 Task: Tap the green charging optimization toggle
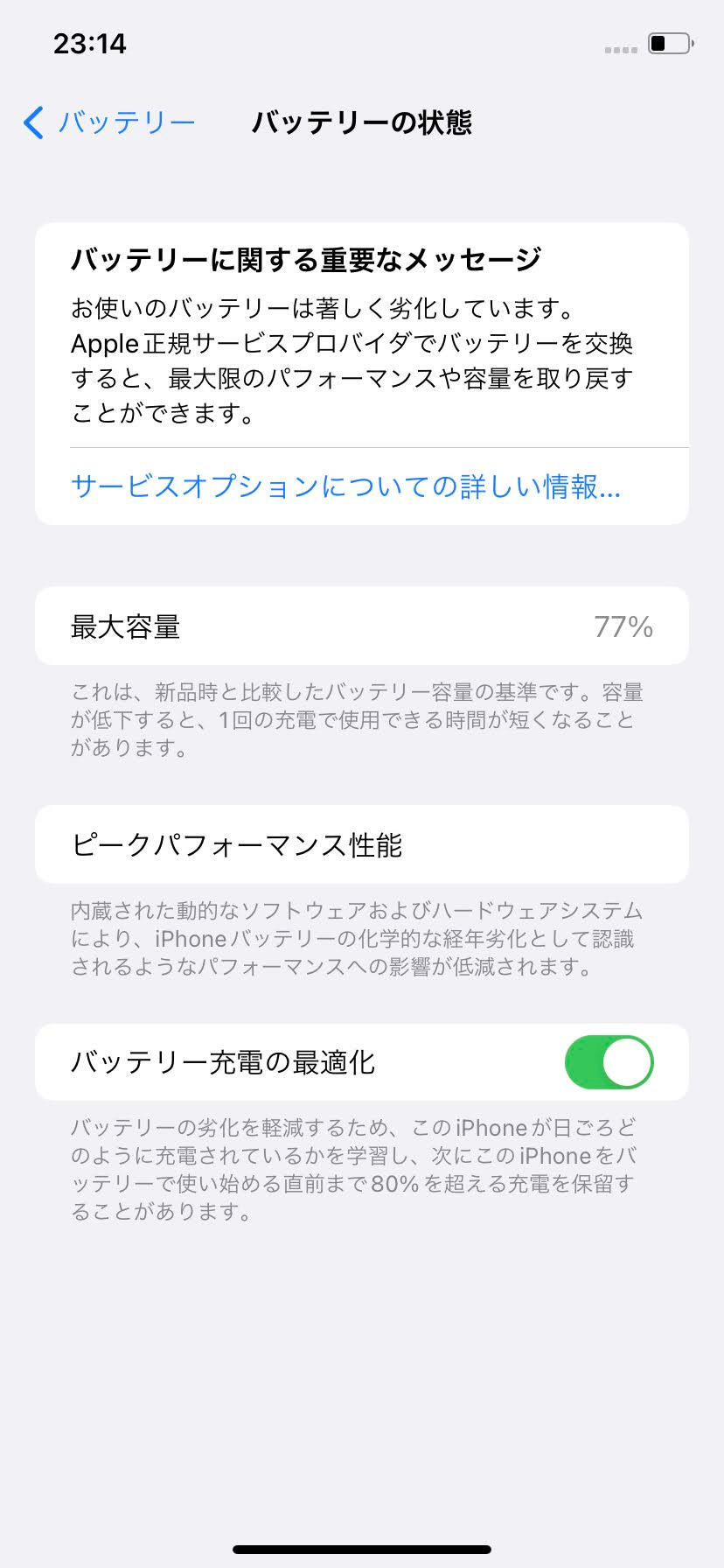click(x=609, y=1061)
